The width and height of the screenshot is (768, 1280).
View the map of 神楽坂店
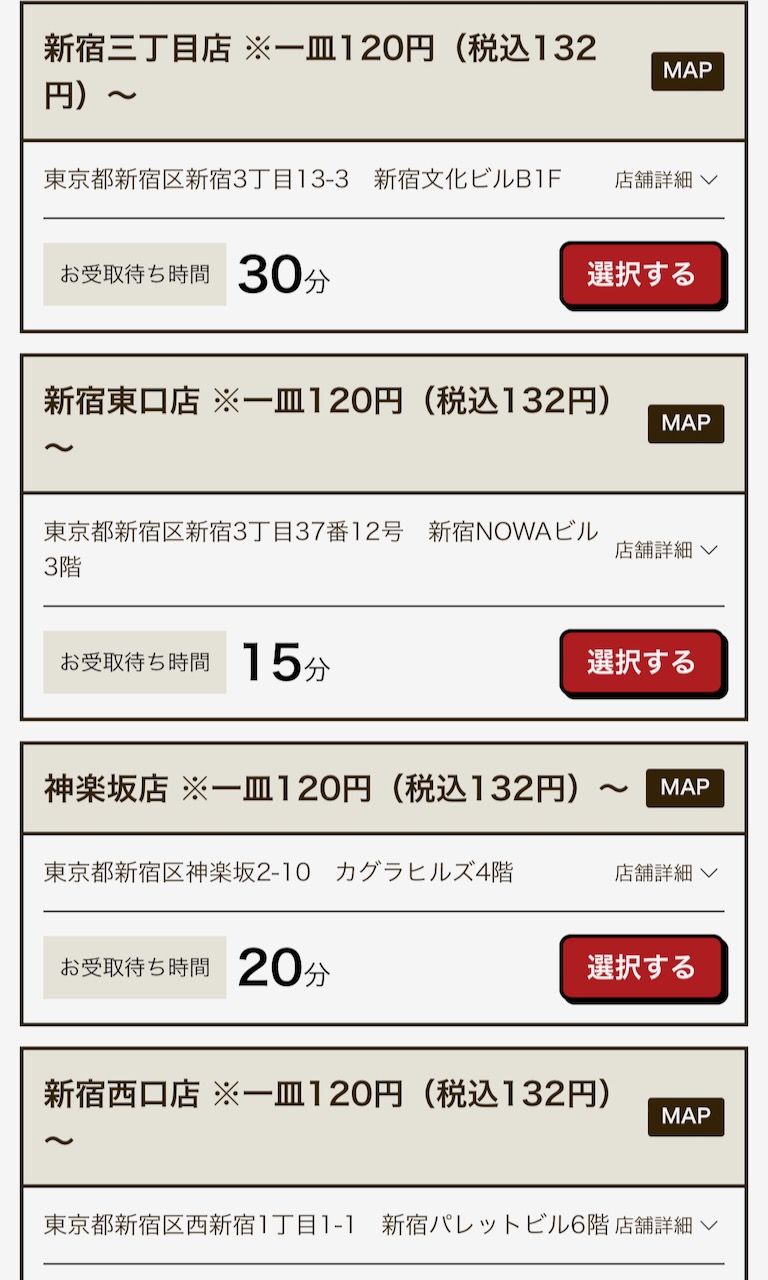click(x=685, y=788)
